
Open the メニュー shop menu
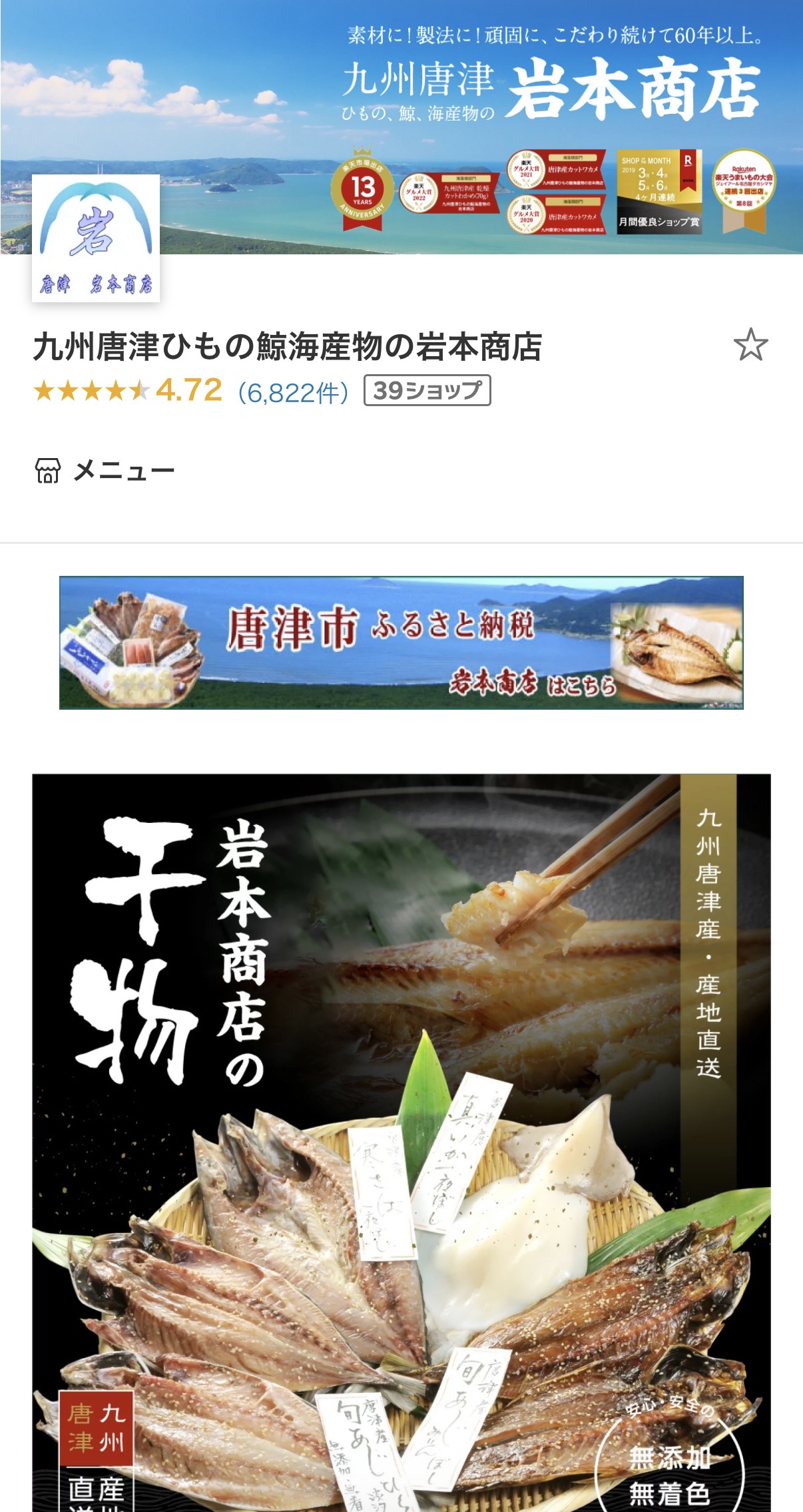pos(105,471)
